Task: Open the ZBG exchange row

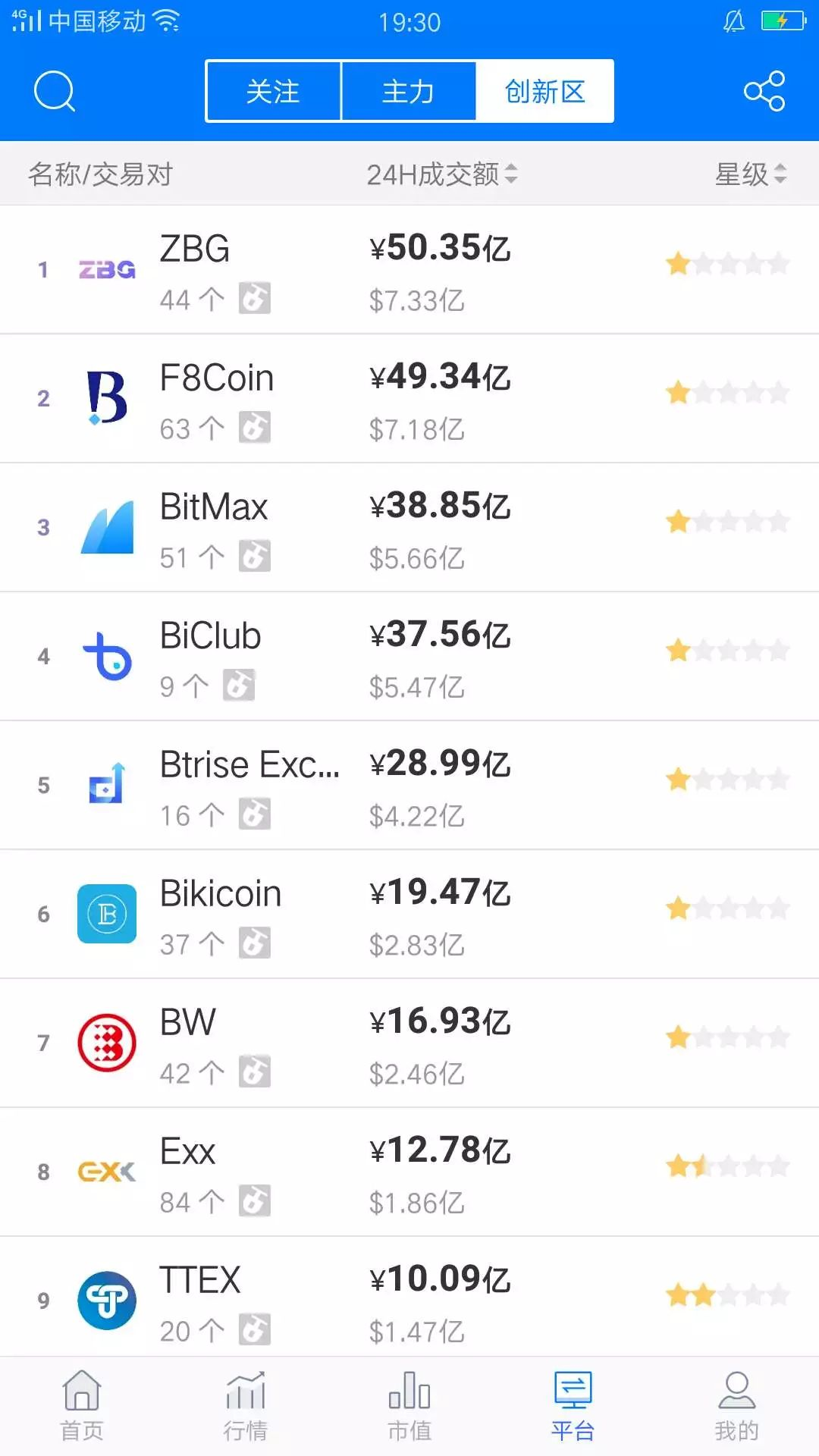Action: [x=409, y=270]
